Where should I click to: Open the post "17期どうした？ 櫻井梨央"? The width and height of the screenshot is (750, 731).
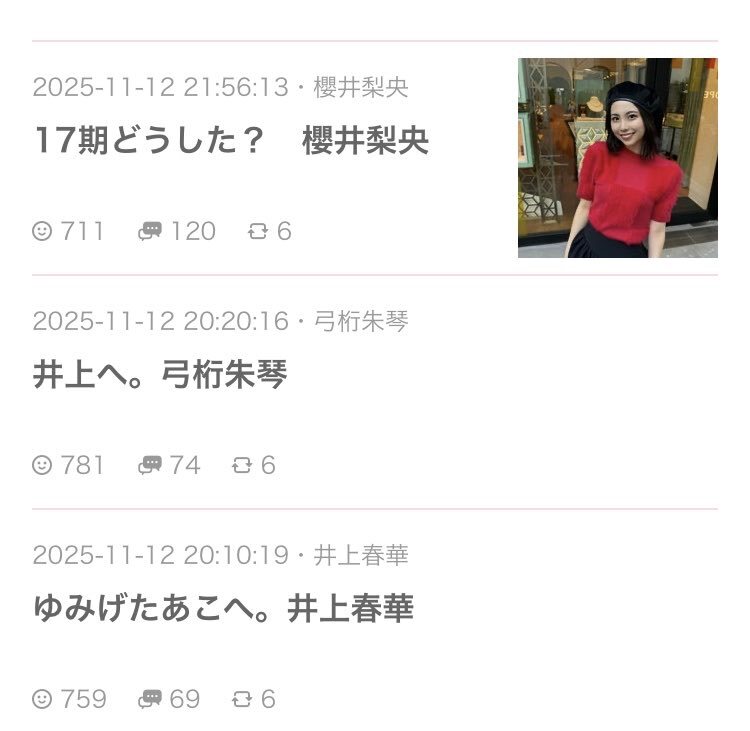click(x=231, y=142)
